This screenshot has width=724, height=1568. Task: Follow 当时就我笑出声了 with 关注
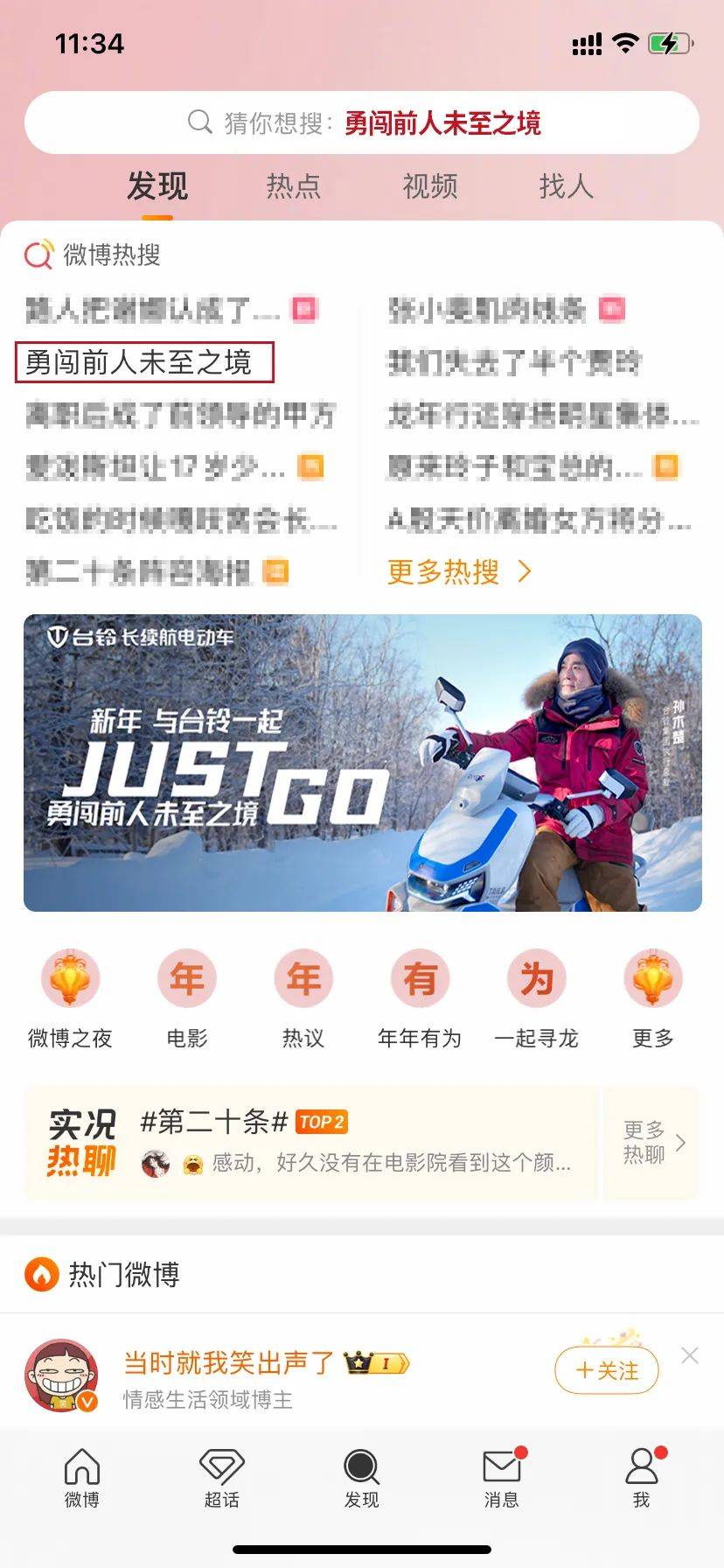(607, 1370)
